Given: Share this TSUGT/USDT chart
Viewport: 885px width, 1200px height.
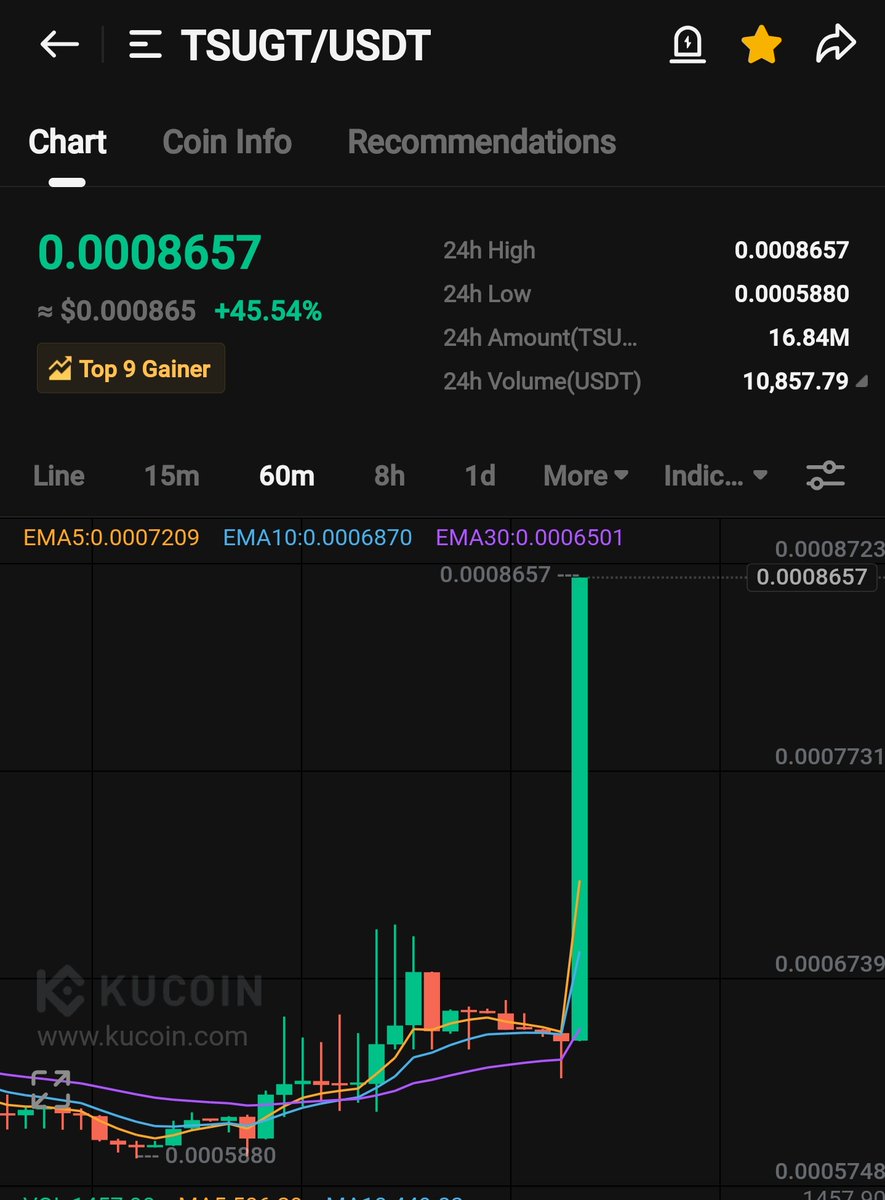Looking at the screenshot, I should 835,44.
